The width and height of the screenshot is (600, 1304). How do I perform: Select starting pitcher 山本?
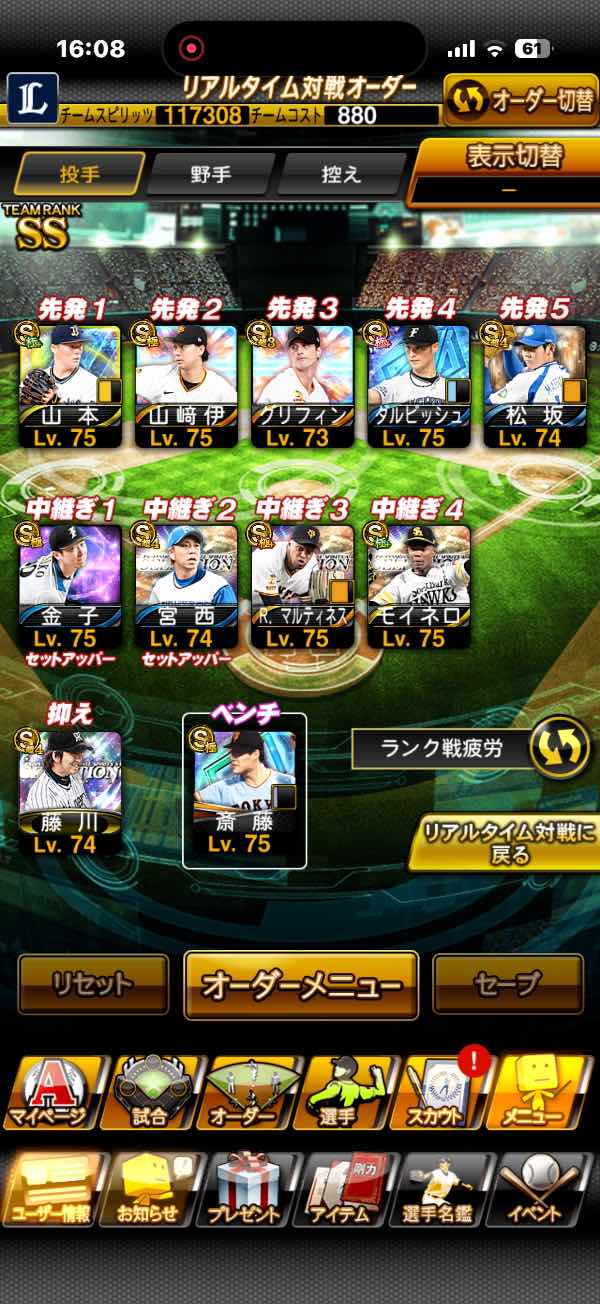click(x=70, y=385)
